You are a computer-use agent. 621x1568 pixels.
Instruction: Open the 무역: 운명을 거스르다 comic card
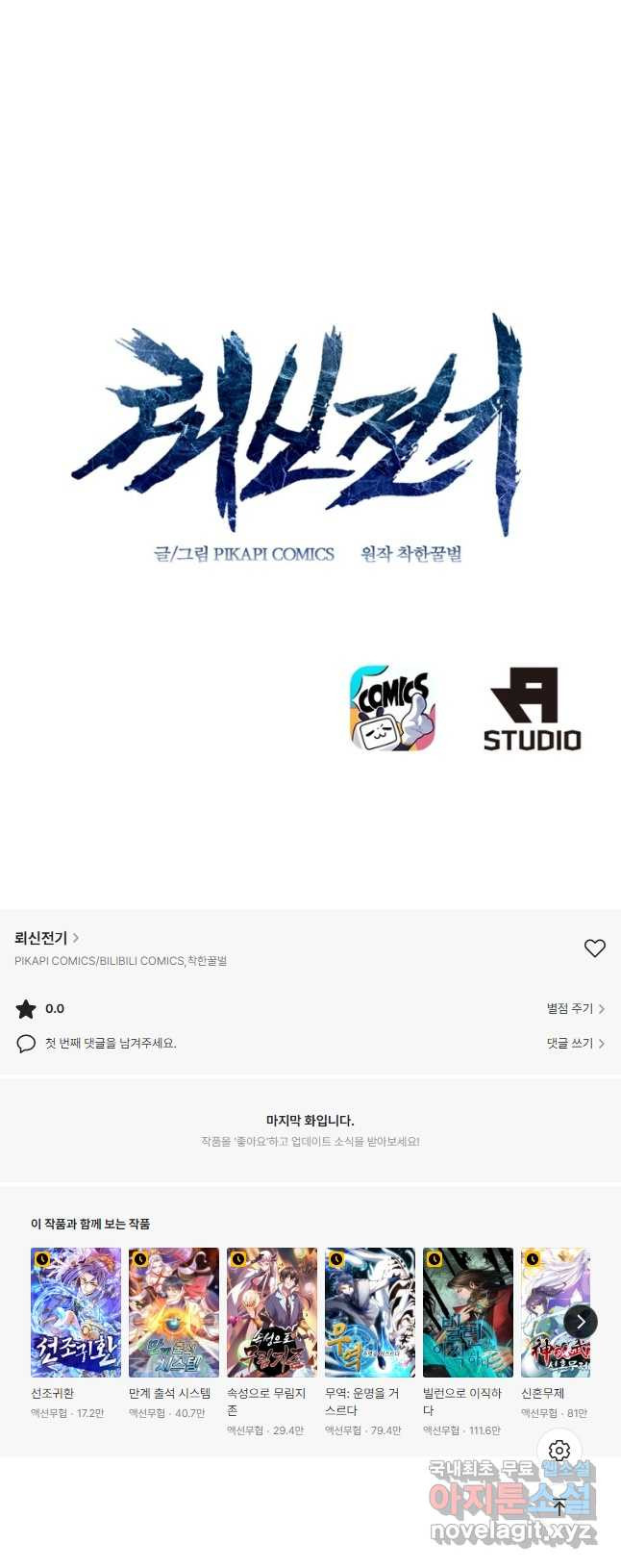(370, 1312)
